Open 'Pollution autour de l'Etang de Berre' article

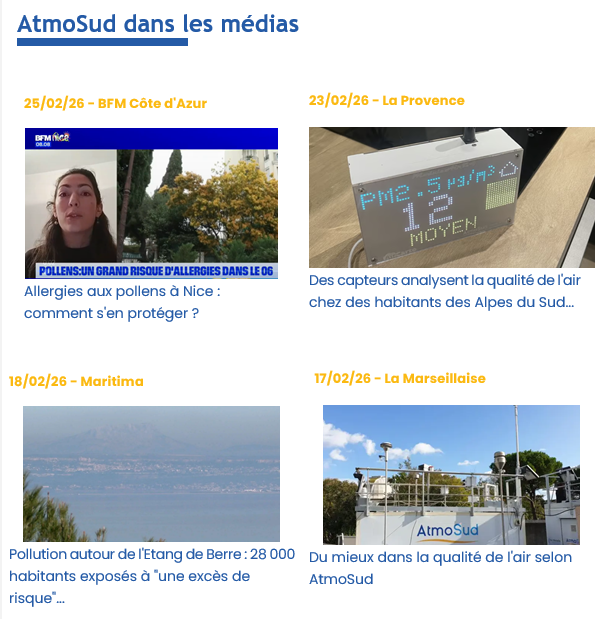151,576
